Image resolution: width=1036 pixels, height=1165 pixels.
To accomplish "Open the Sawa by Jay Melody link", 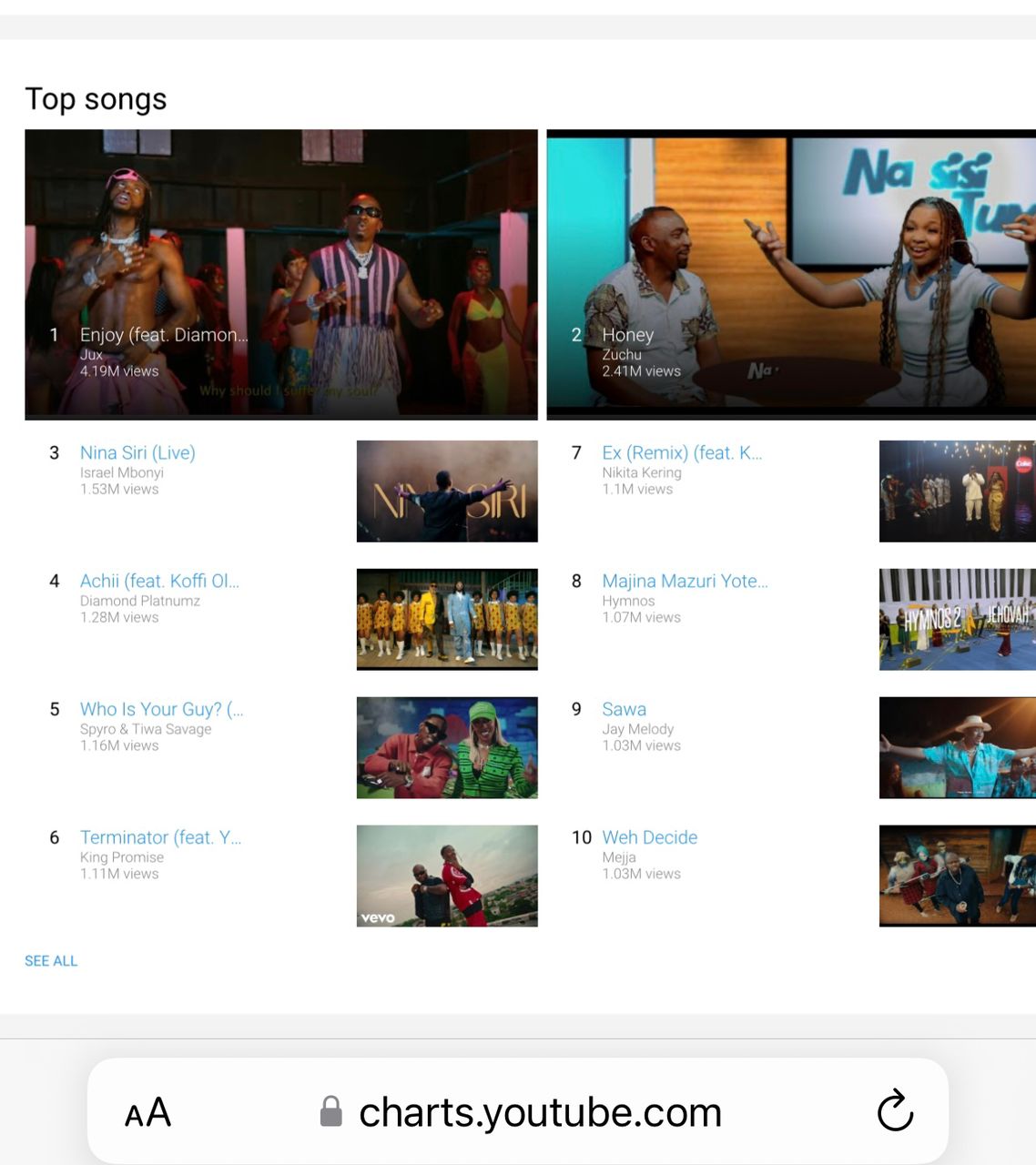I will tap(624, 710).
